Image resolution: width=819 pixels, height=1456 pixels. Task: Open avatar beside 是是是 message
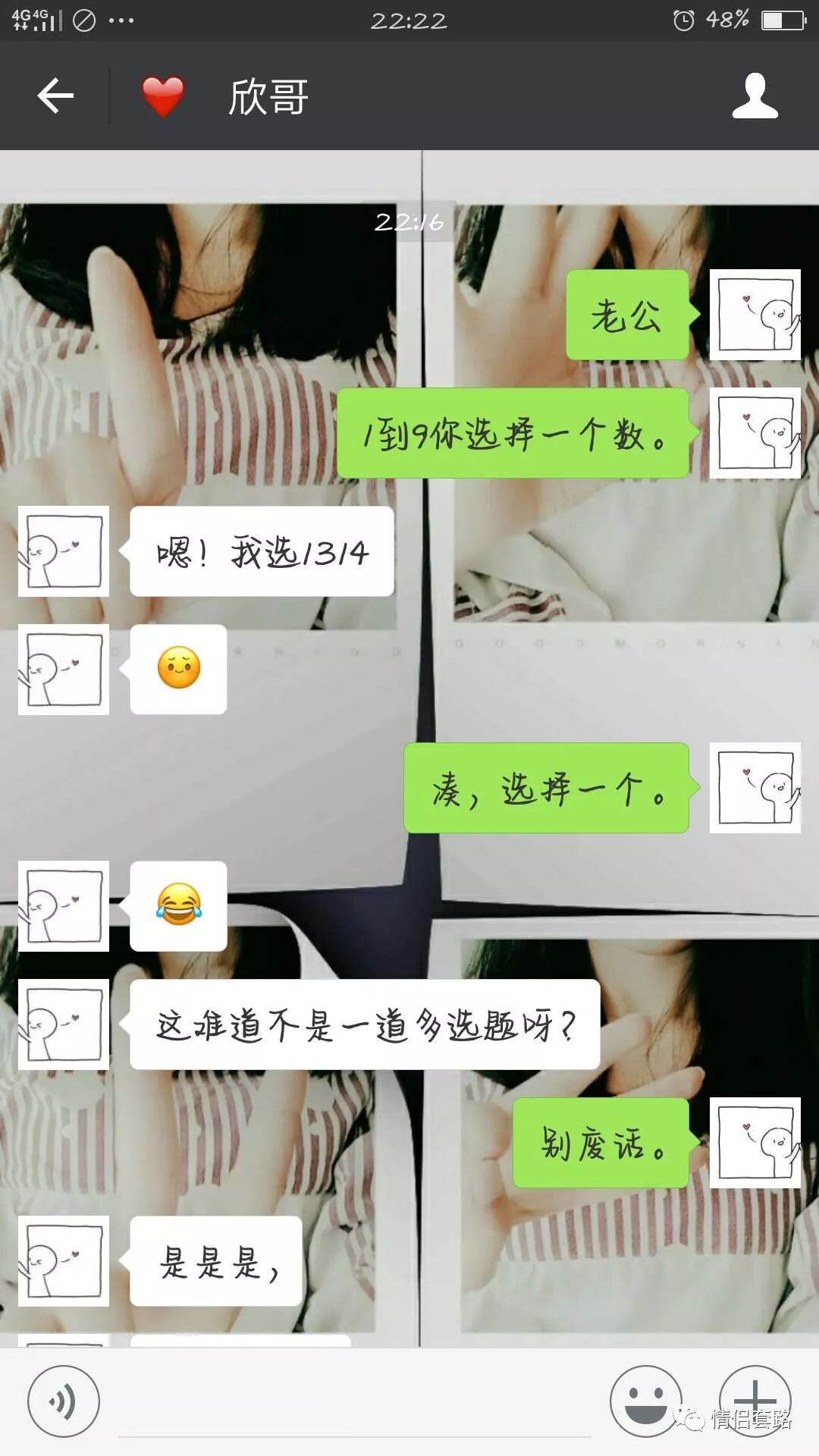pyautogui.click(x=64, y=1261)
